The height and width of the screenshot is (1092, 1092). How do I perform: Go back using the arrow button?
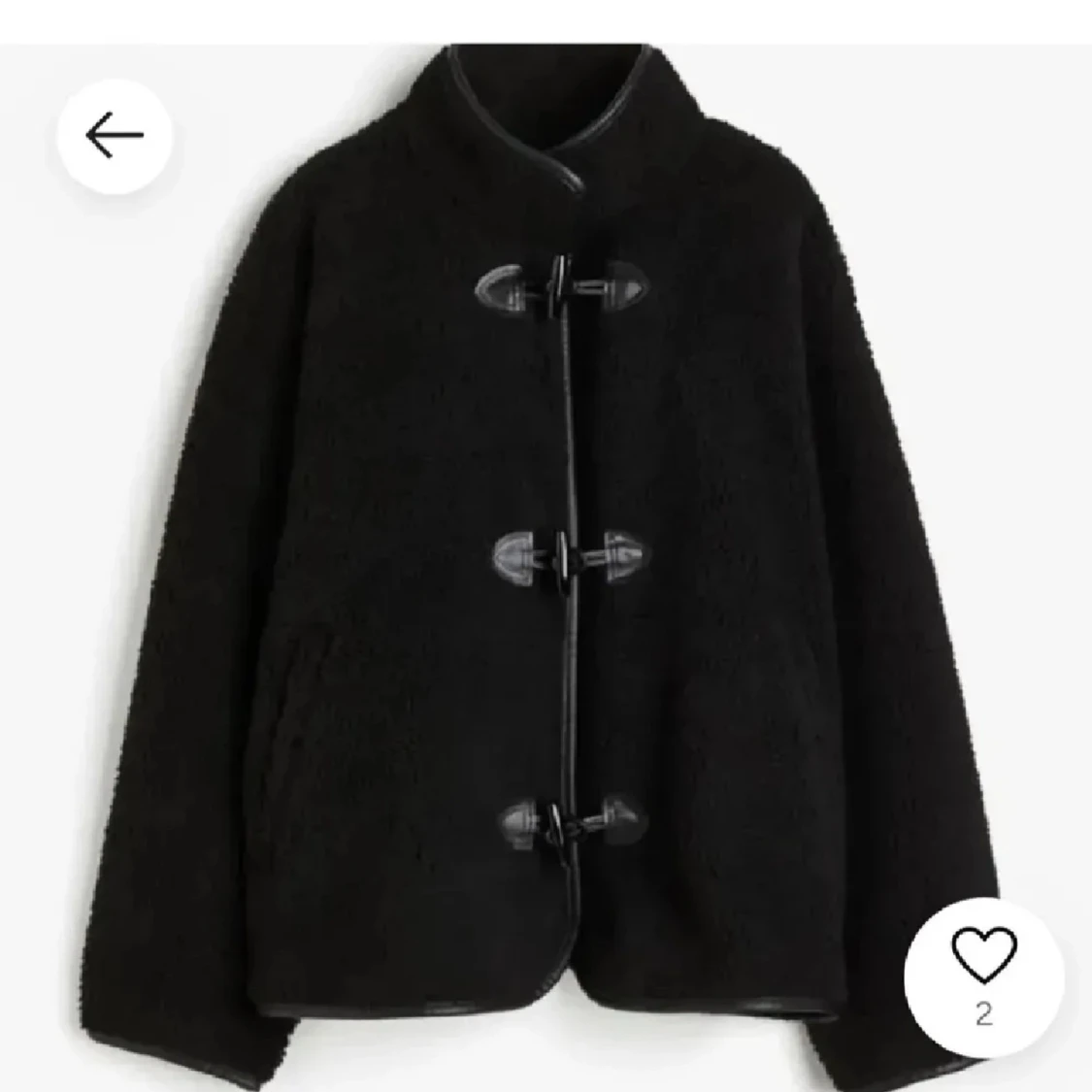click(115, 136)
